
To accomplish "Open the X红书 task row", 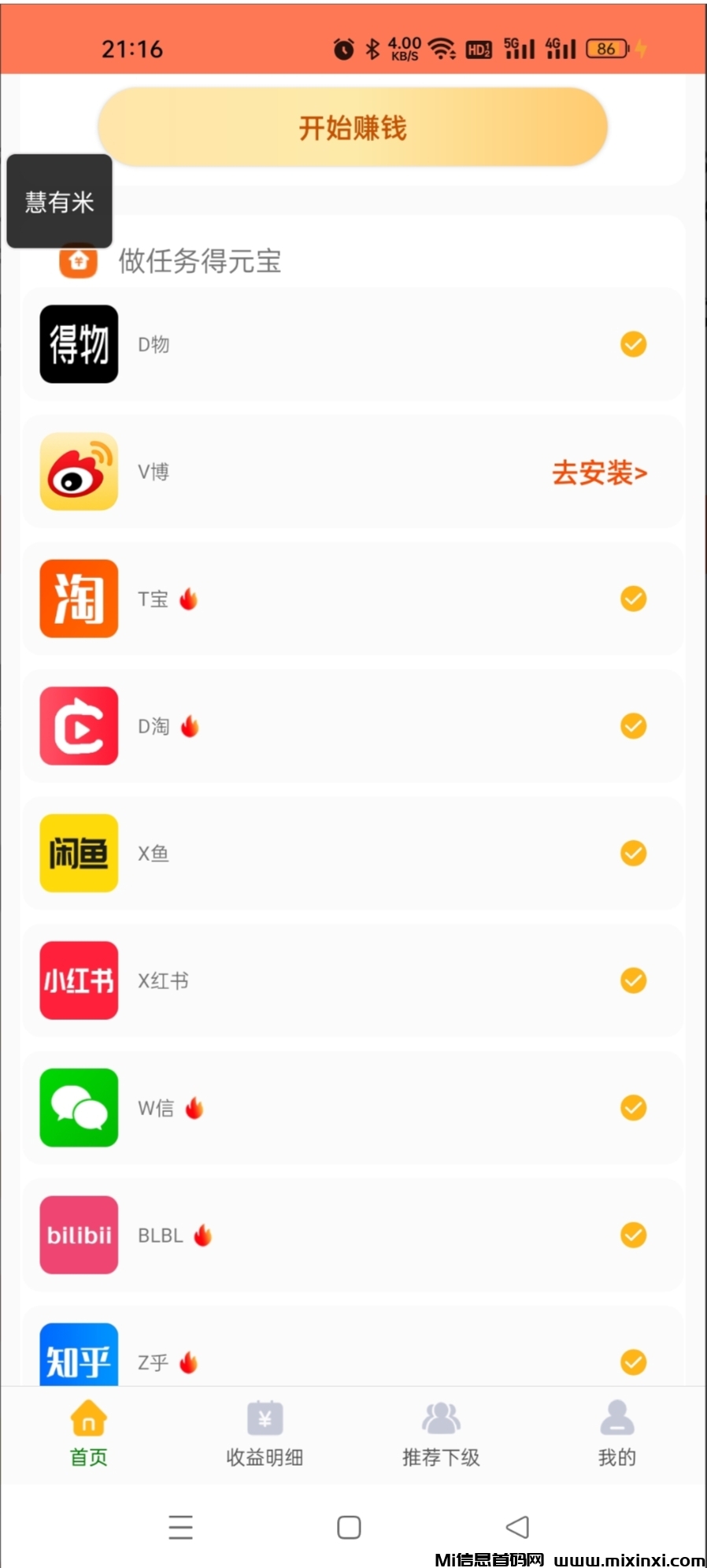I will 353,980.
